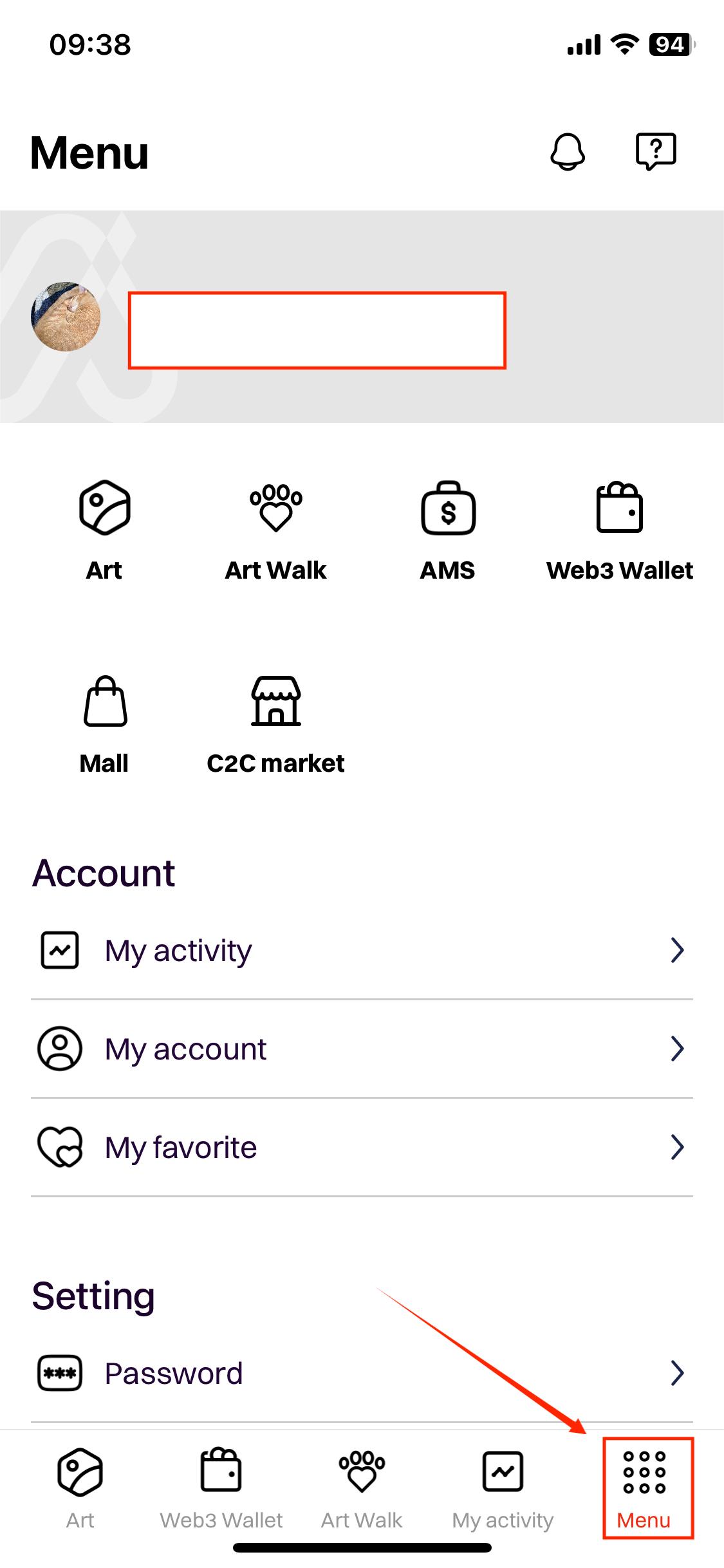
Task: Tap the profile avatar picture
Action: click(x=66, y=316)
